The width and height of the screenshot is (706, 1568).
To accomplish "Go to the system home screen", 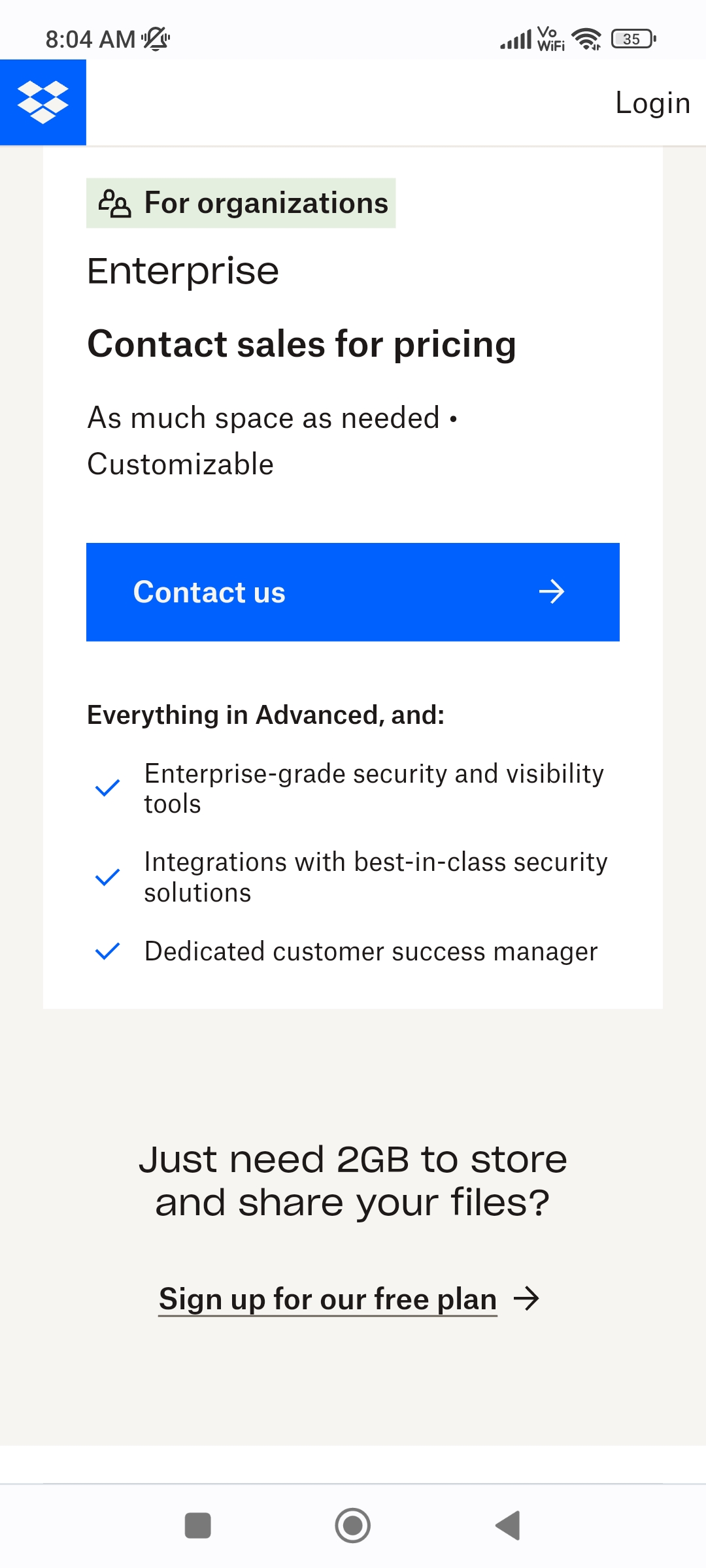I will pyautogui.click(x=353, y=1526).
